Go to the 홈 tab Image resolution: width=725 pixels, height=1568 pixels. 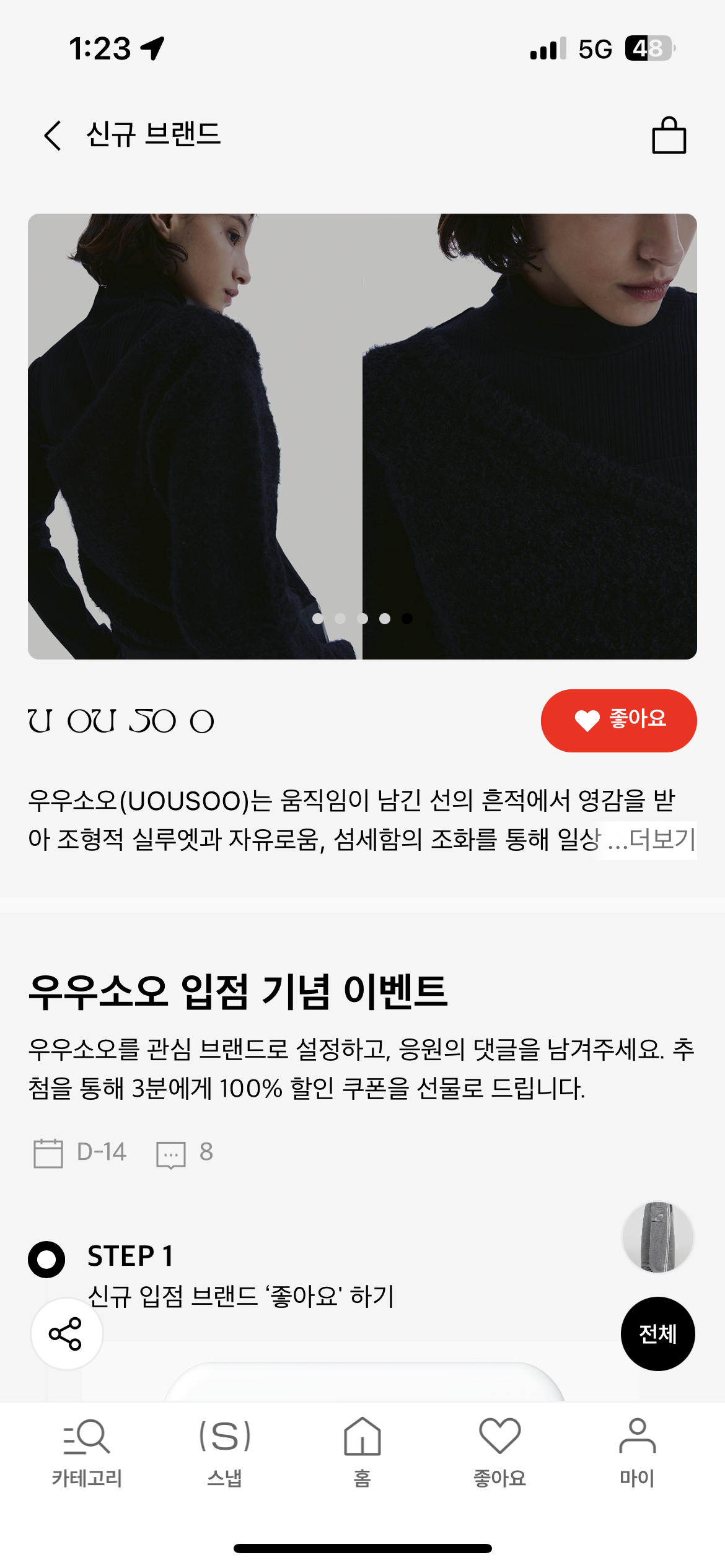pos(362,1451)
